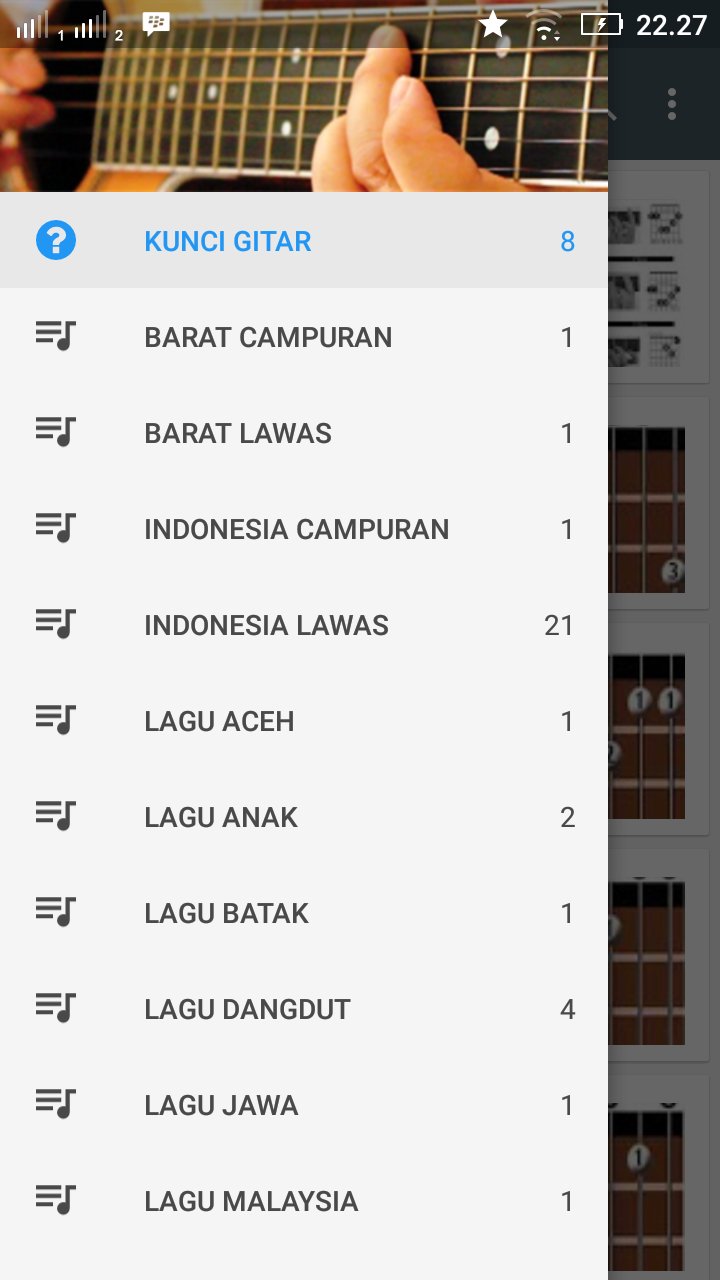Screen dimensions: 720x1280
Task: Tap the blue question mark icon beside KUNCI GITAR
Action: [56, 240]
